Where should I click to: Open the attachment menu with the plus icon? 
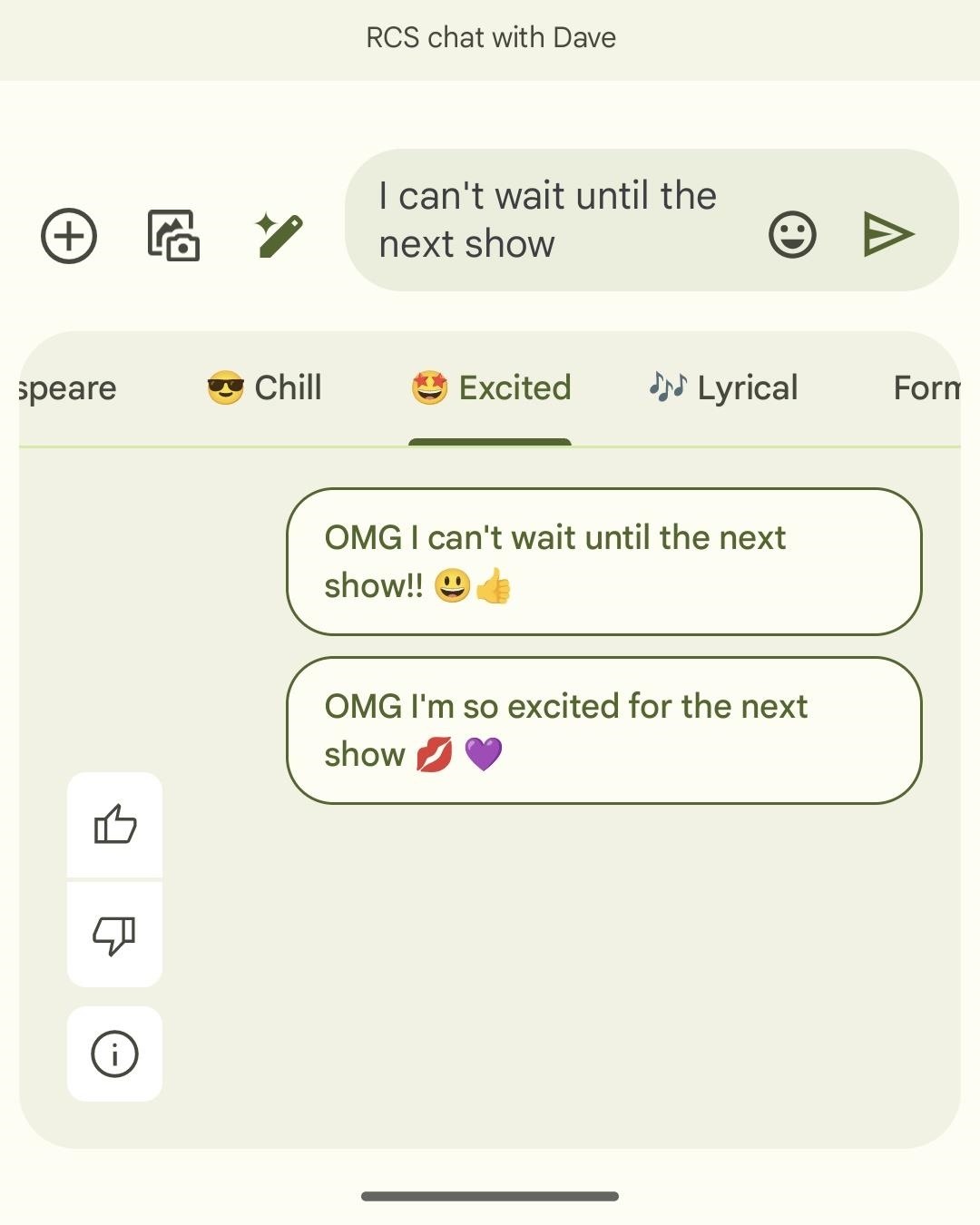[x=69, y=234]
